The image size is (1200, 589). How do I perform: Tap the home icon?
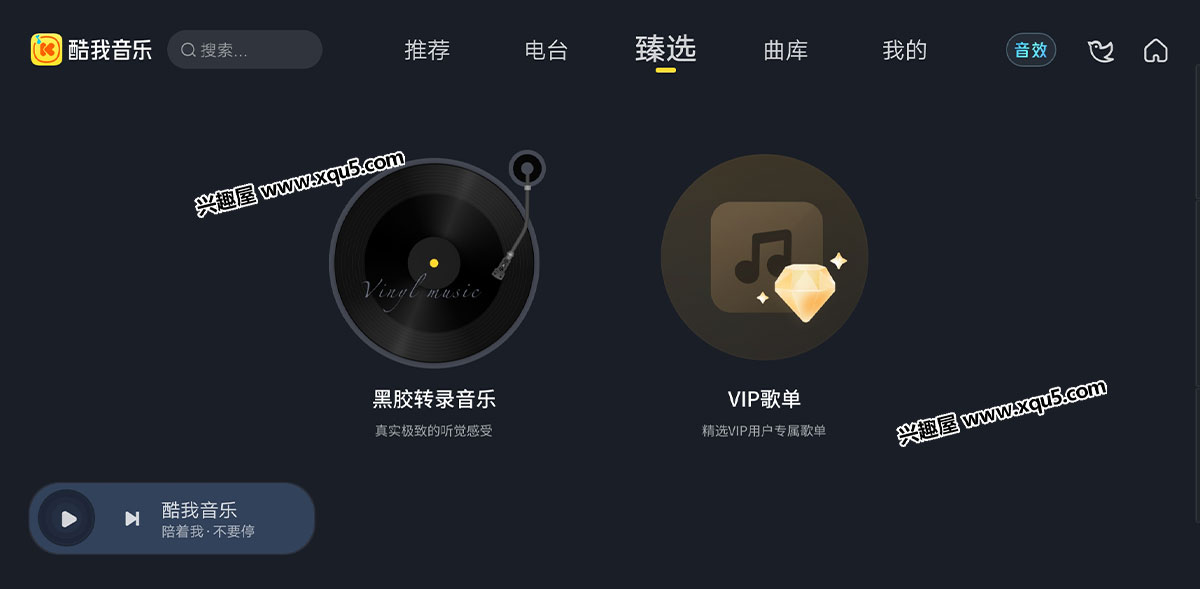pyautogui.click(x=1155, y=51)
